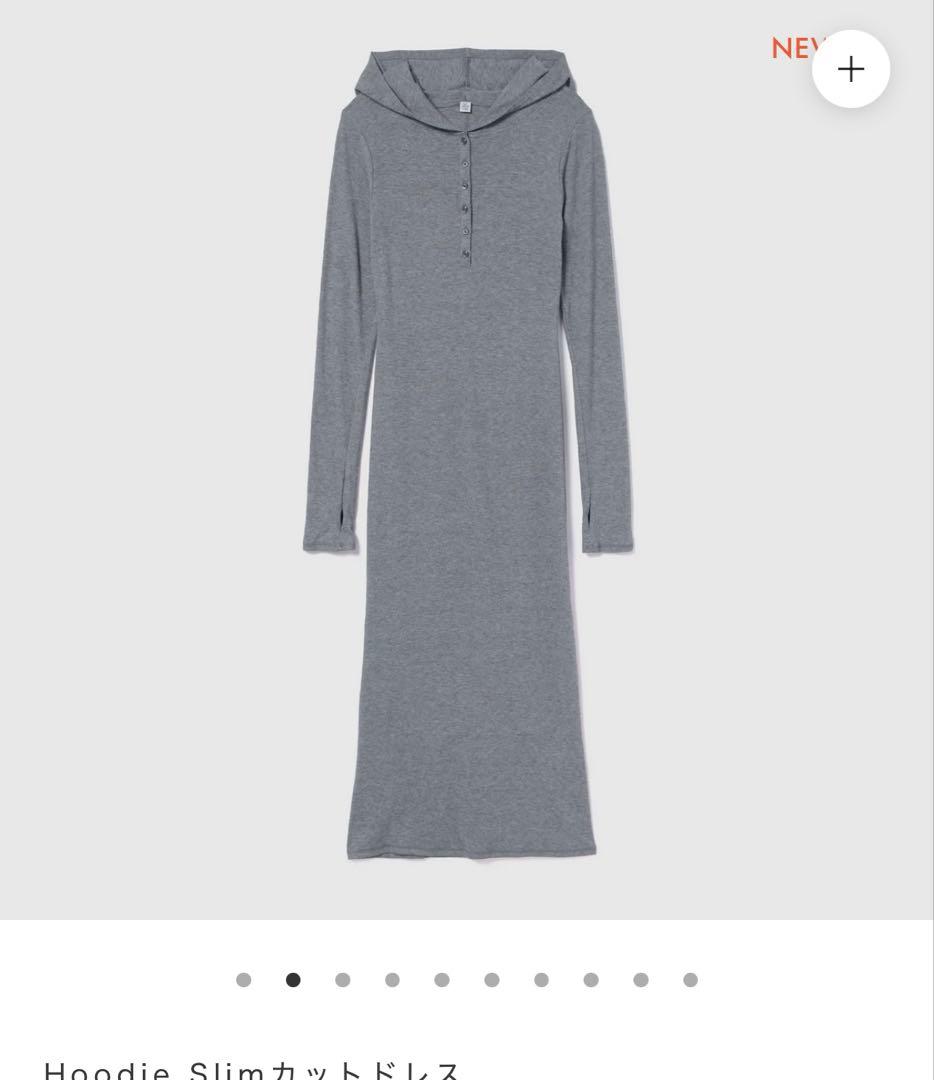This screenshot has width=934, height=1080.
Task: Select the sixth carousel dot
Action: tap(491, 980)
